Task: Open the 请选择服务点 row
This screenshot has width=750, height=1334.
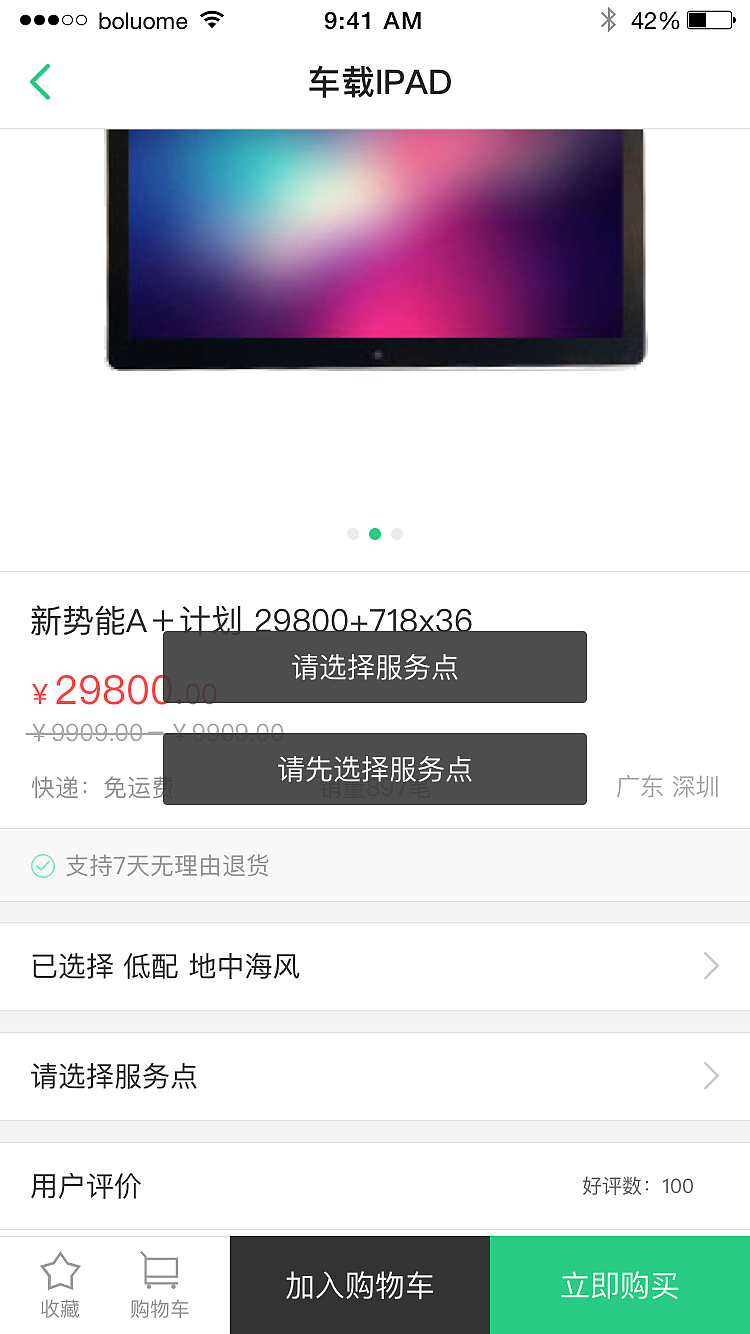Action: [375, 1076]
